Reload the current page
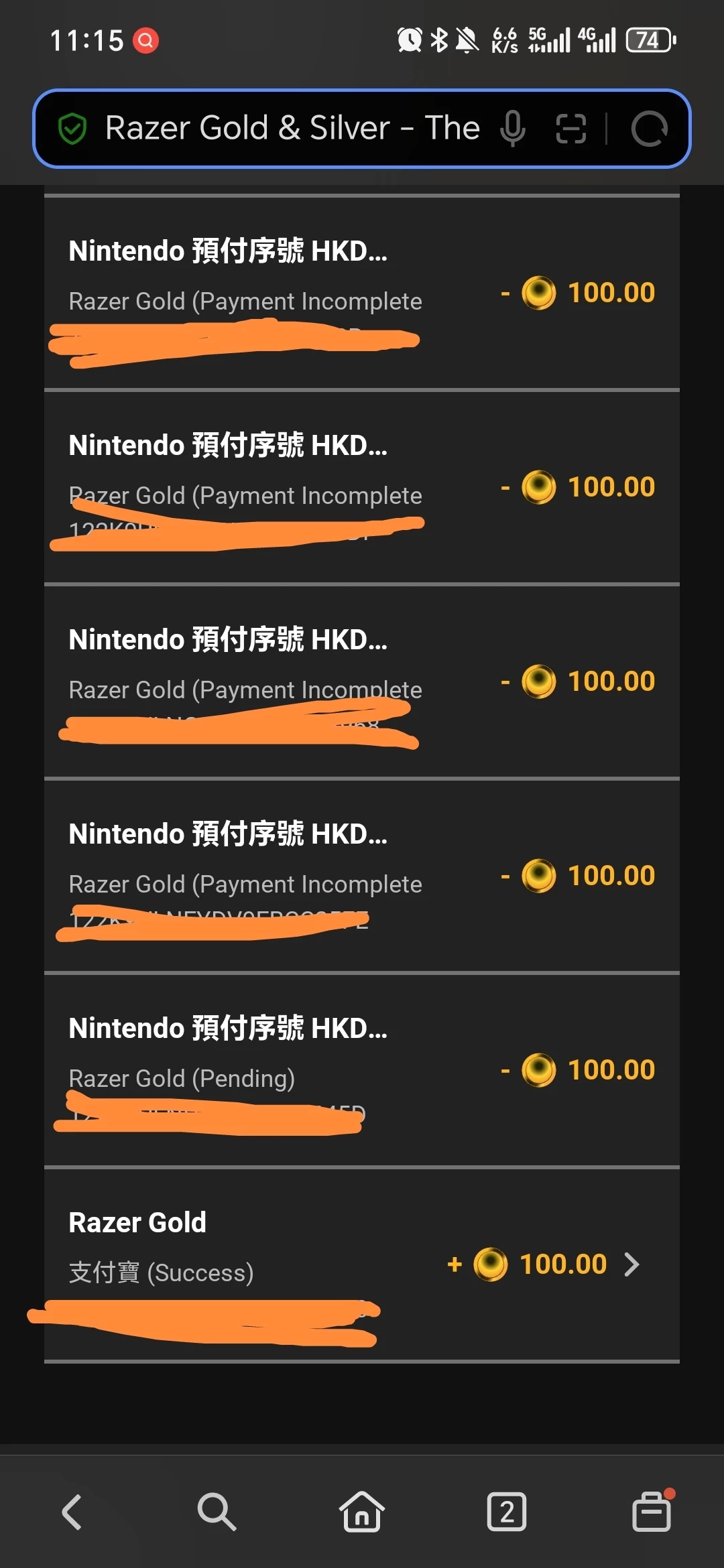Screen dimensions: 724x1568 click(x=649, y=129)
